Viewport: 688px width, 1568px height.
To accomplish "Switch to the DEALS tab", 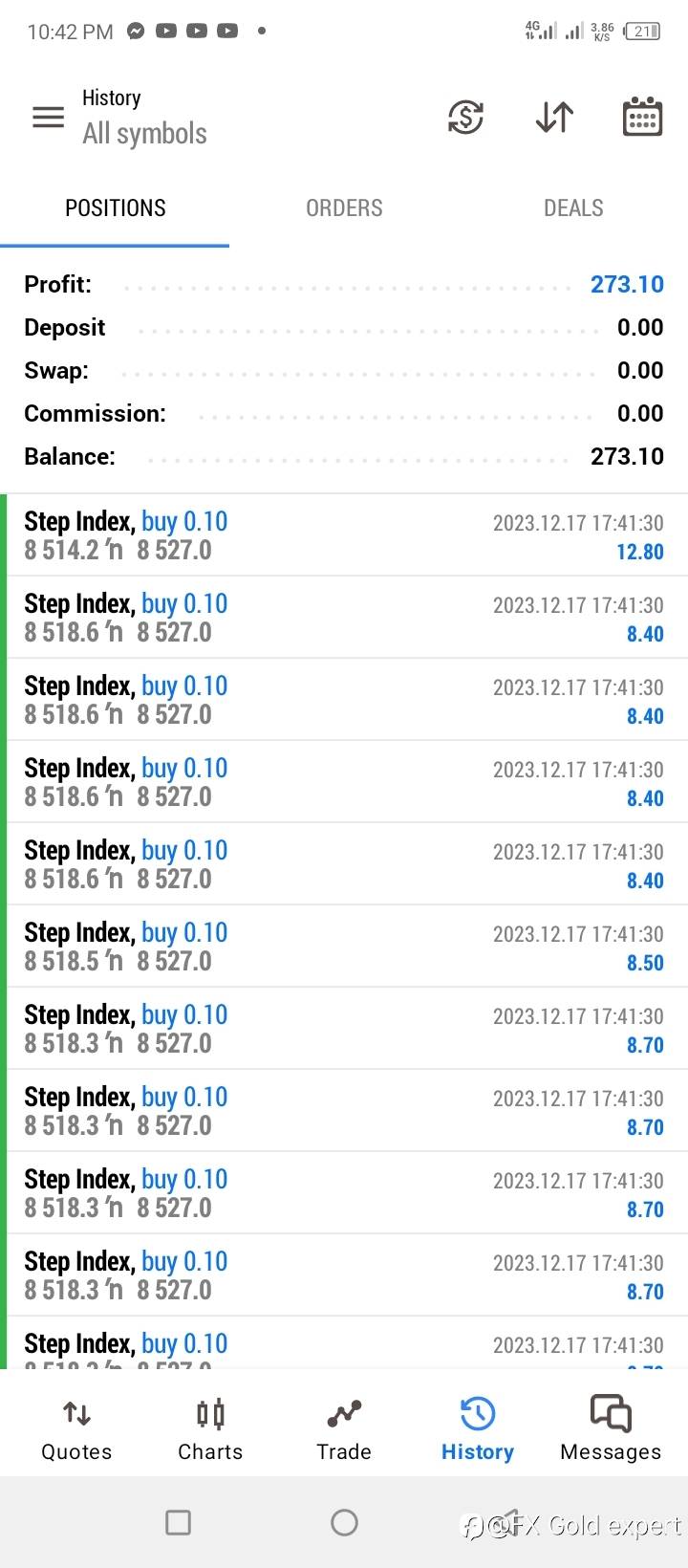I will click(573, 207).
